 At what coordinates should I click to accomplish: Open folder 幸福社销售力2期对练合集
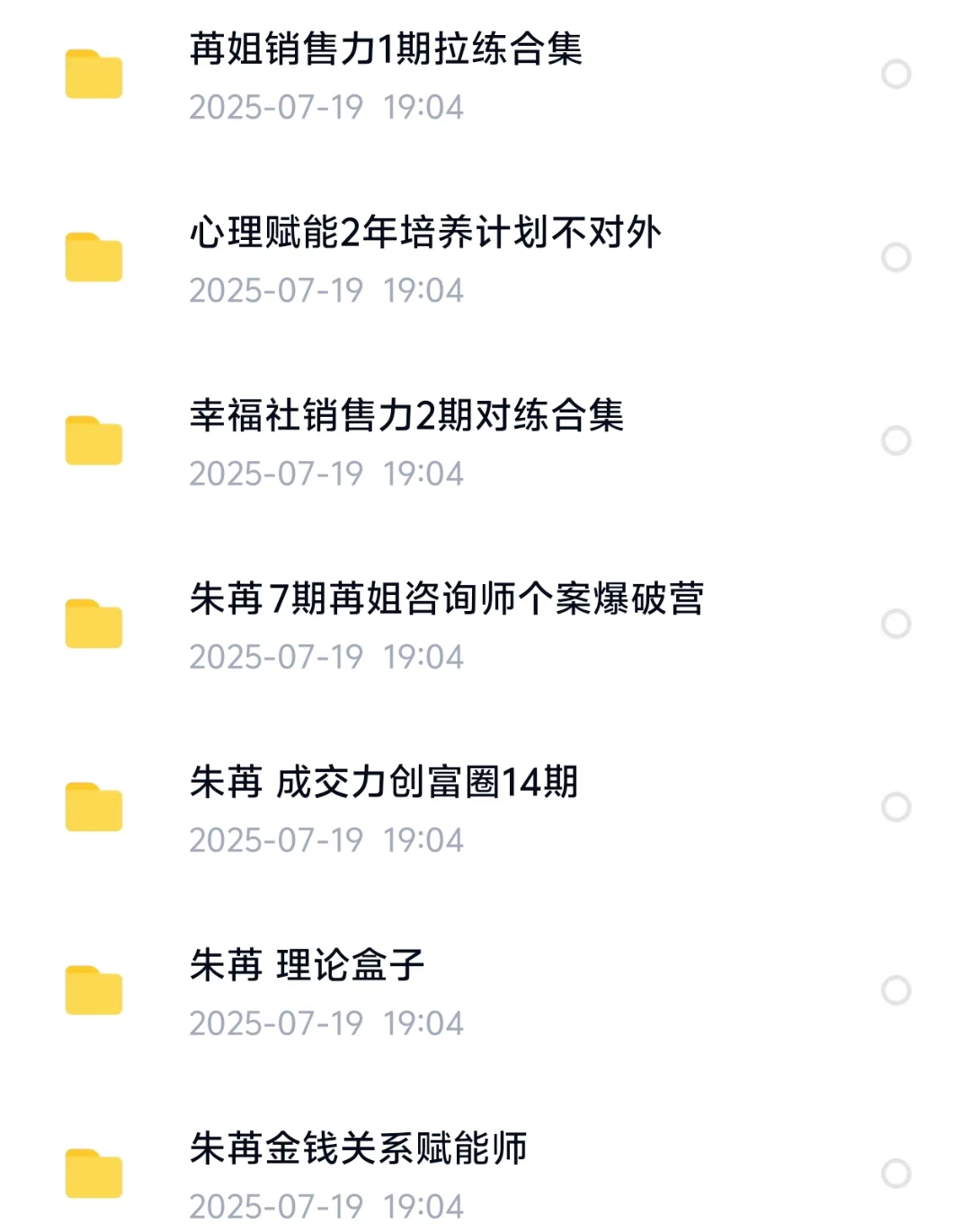pos(406,416)
